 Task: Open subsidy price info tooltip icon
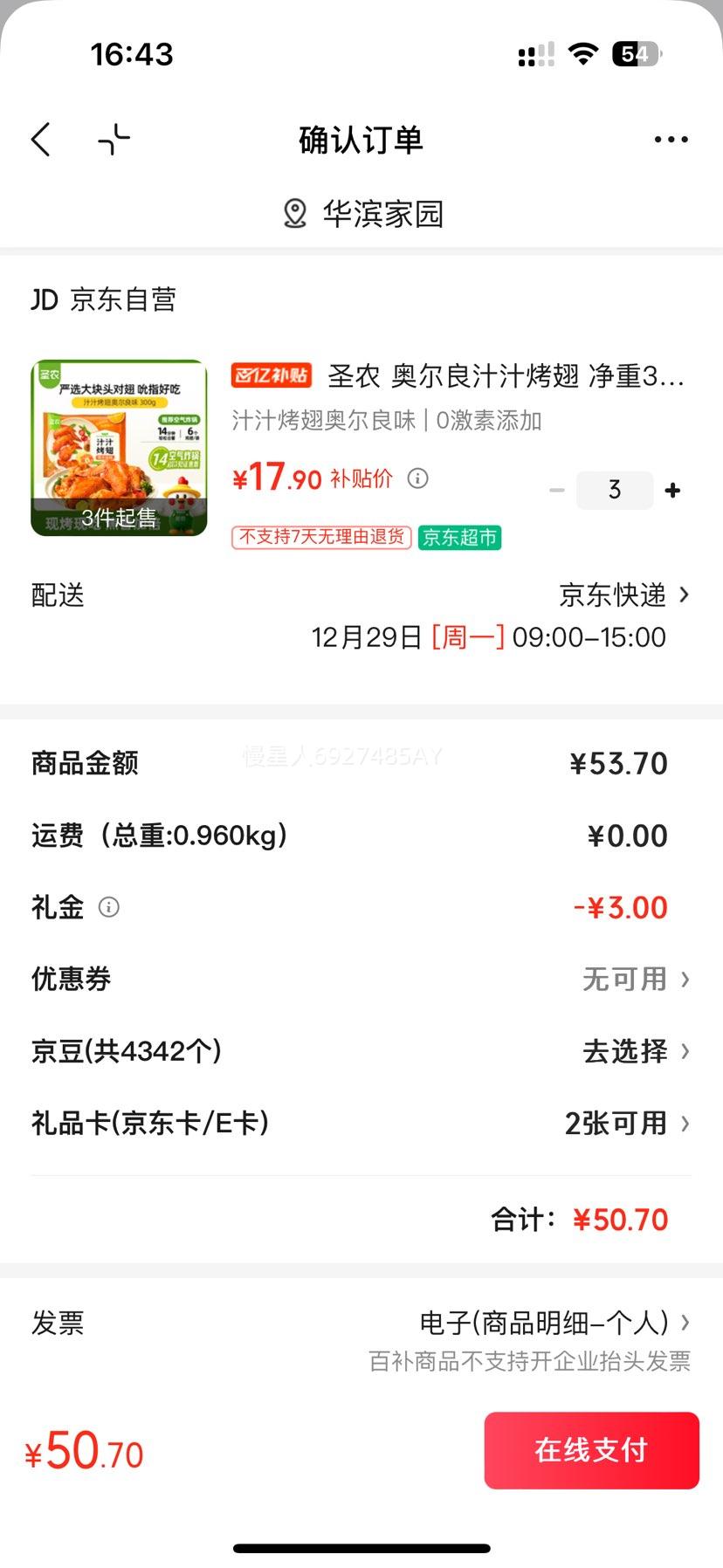418,478
